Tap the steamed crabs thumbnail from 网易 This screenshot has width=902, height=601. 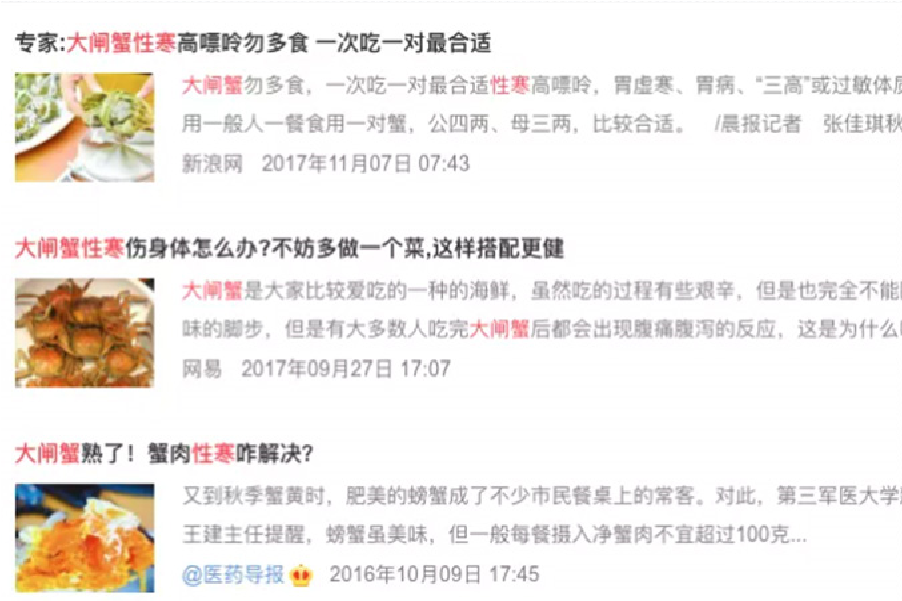click(84, 332)
